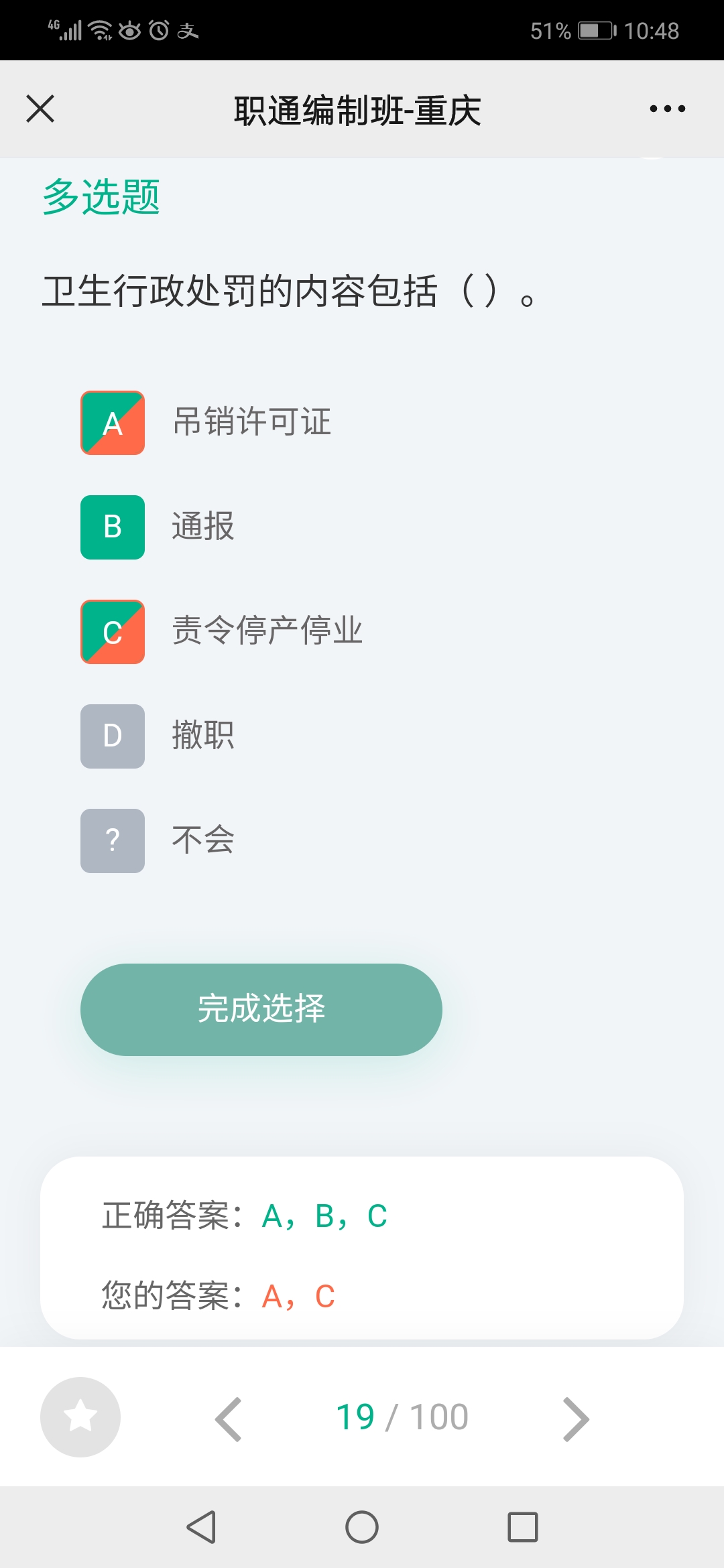Tap the system home button
The width and height of the screenshot is (724, 1568).
pyautogui.click(x=362, y=1527)
